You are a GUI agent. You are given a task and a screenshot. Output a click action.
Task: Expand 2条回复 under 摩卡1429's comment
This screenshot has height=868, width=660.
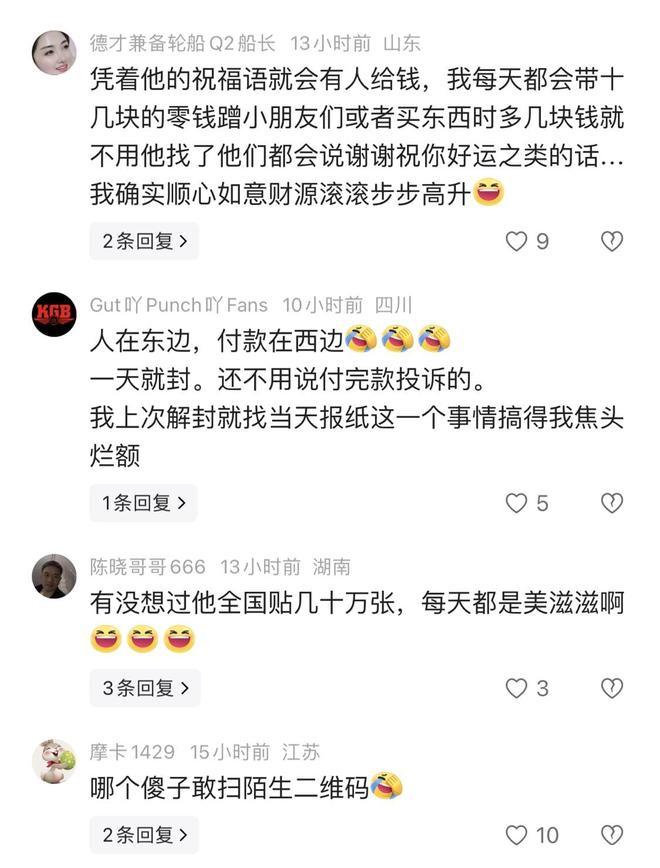[x=144, y=835]
